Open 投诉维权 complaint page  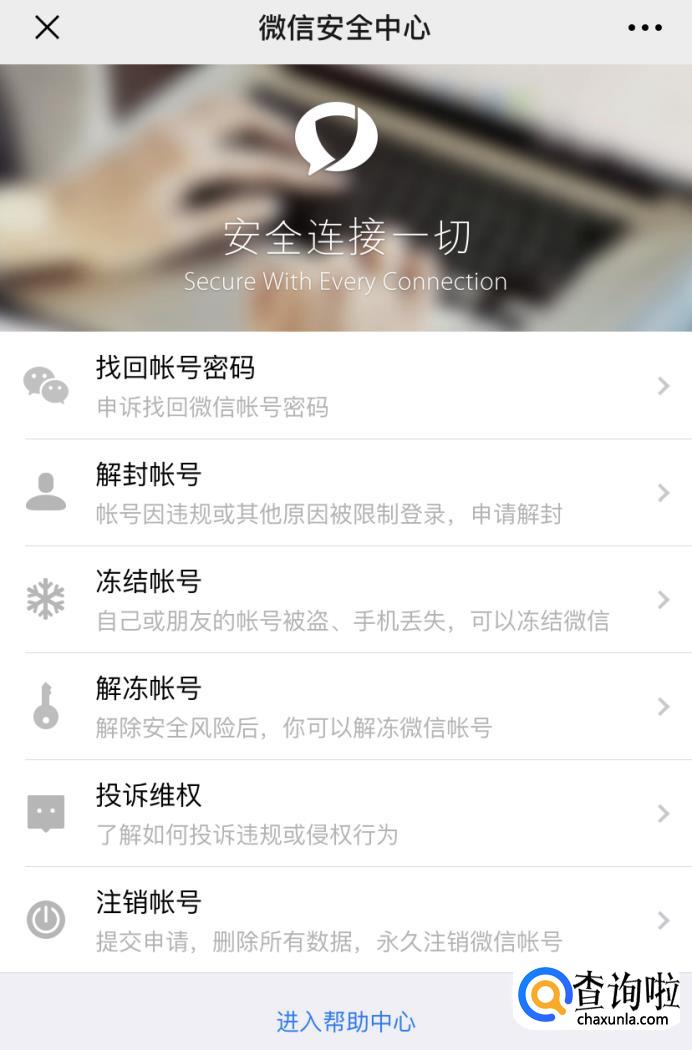346,814
